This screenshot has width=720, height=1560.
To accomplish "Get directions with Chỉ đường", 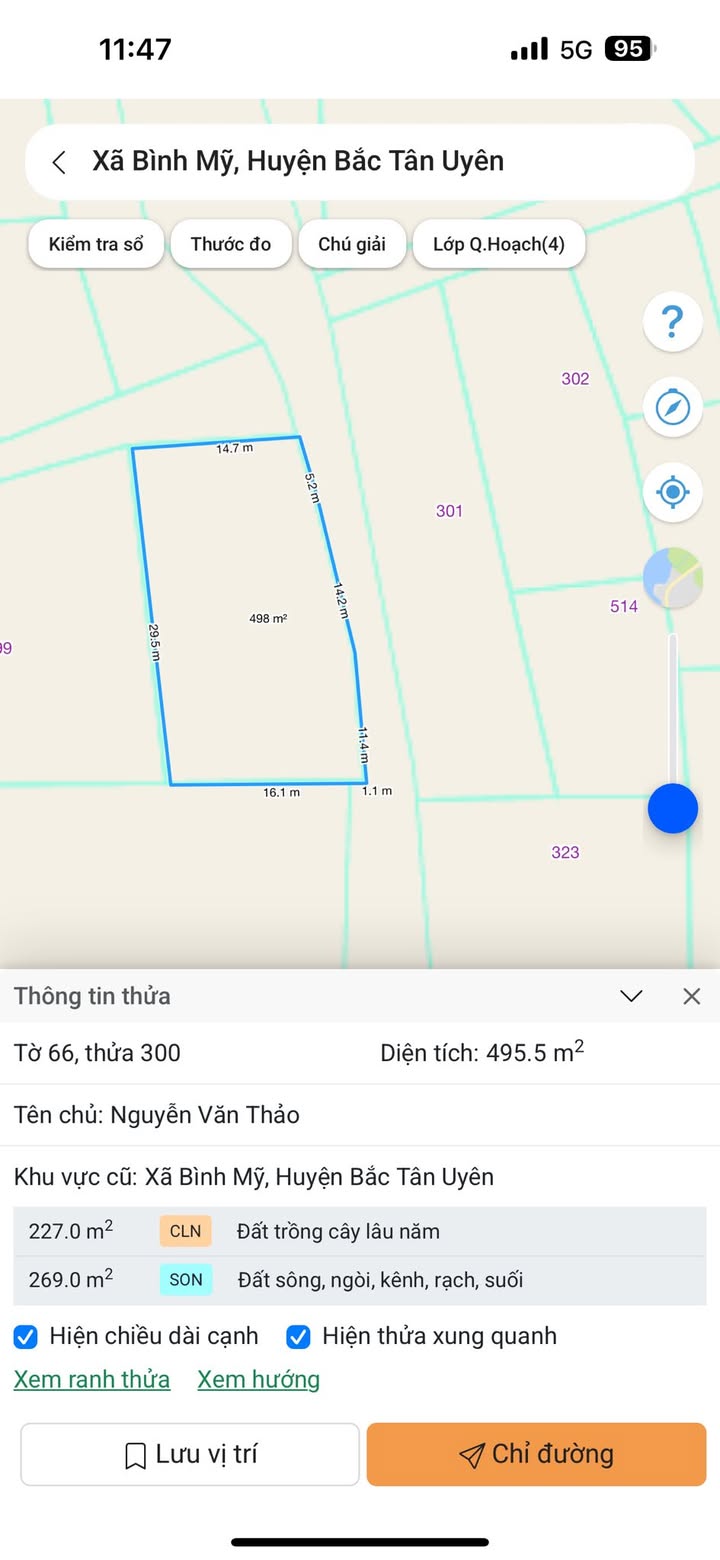I will pos(537,1454).
